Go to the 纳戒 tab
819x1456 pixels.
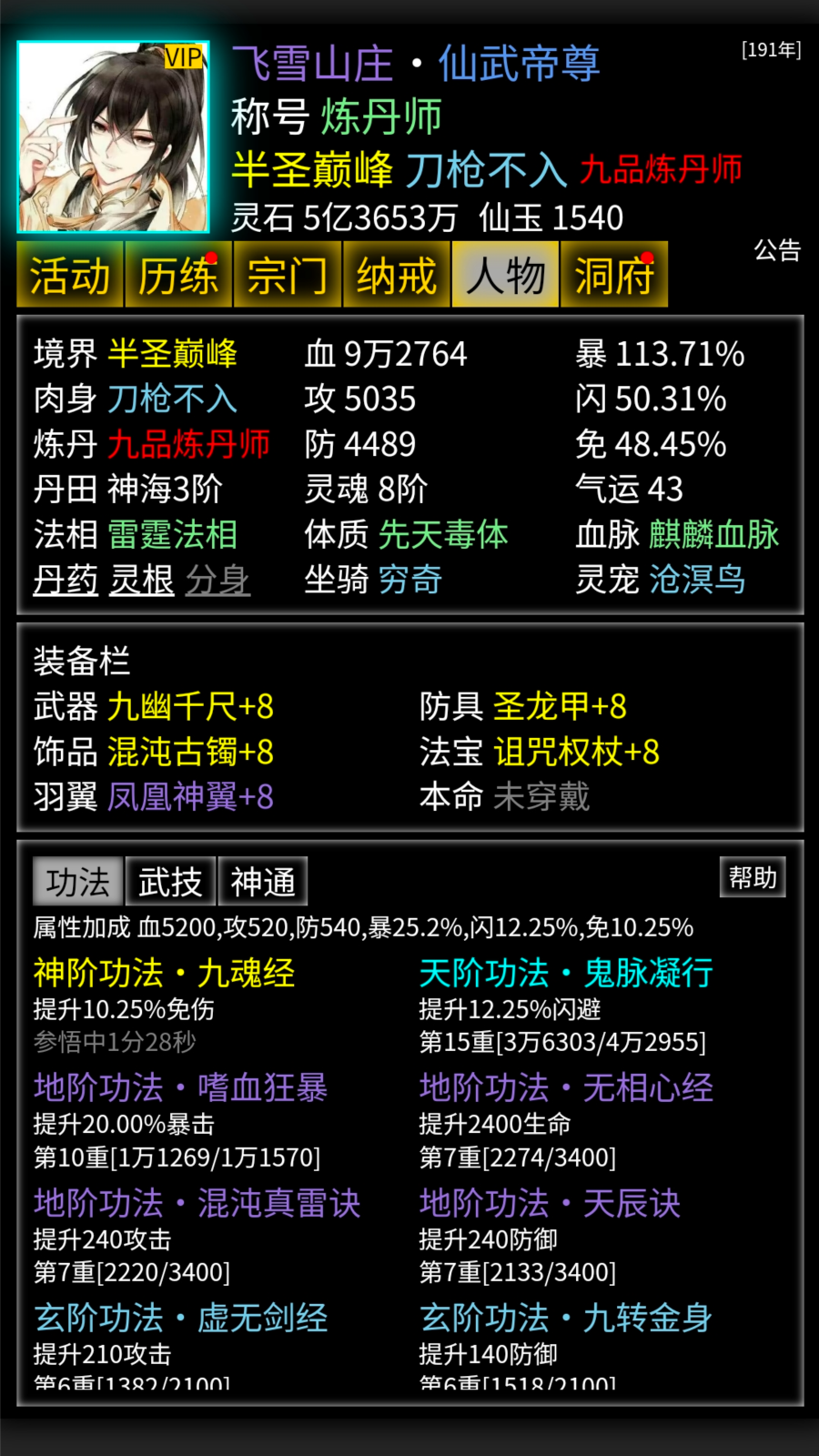click(x=396, y=275)
